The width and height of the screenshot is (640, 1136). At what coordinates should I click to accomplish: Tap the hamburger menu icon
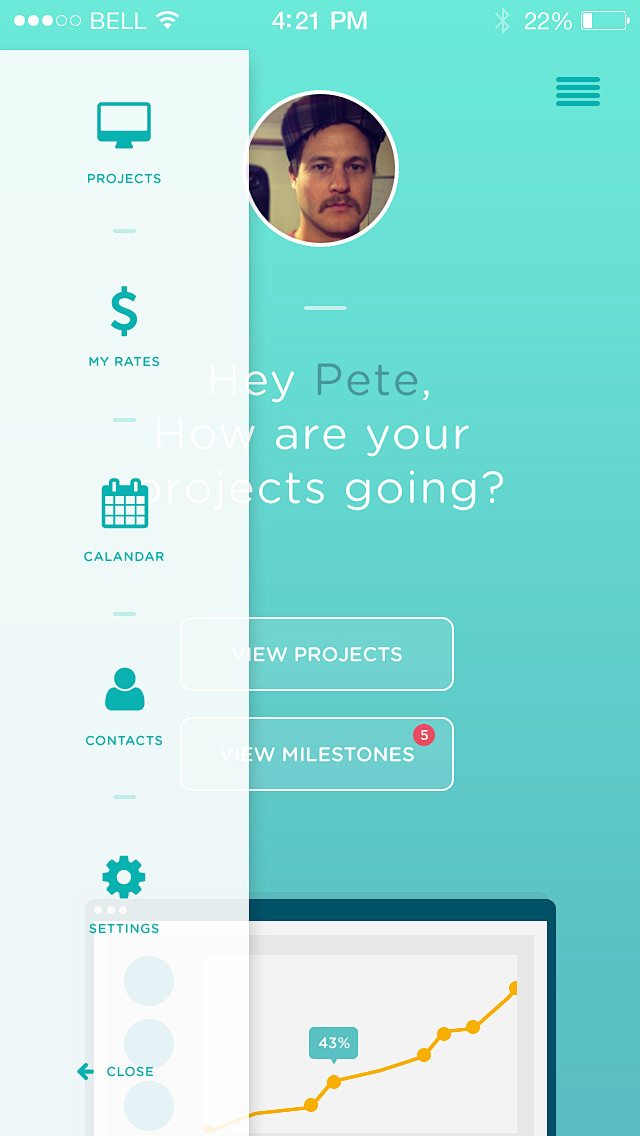click(577, 91)
